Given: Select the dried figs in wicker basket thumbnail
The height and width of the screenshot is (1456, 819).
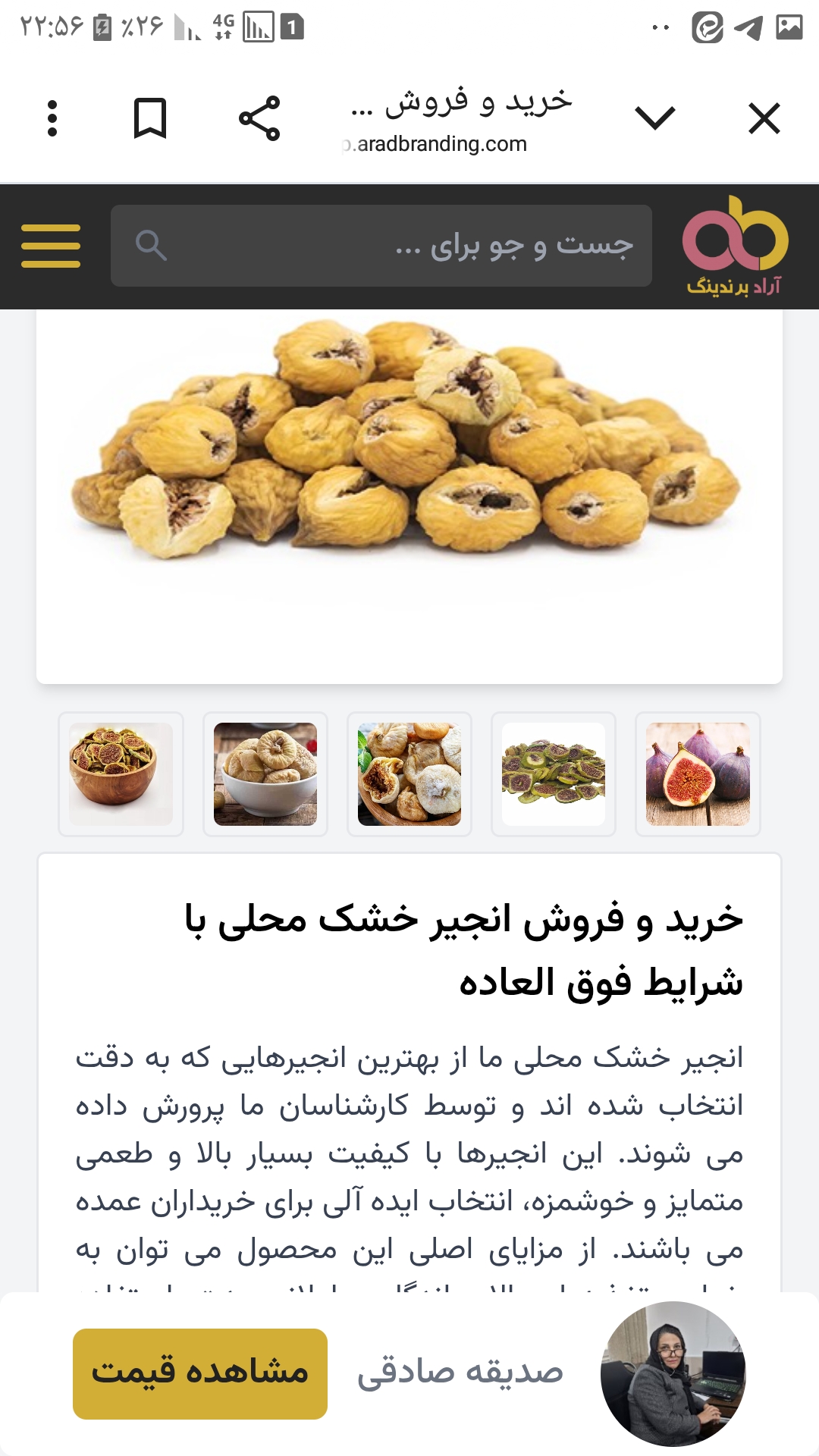Looking at the screenshot, I should [409, 774].
